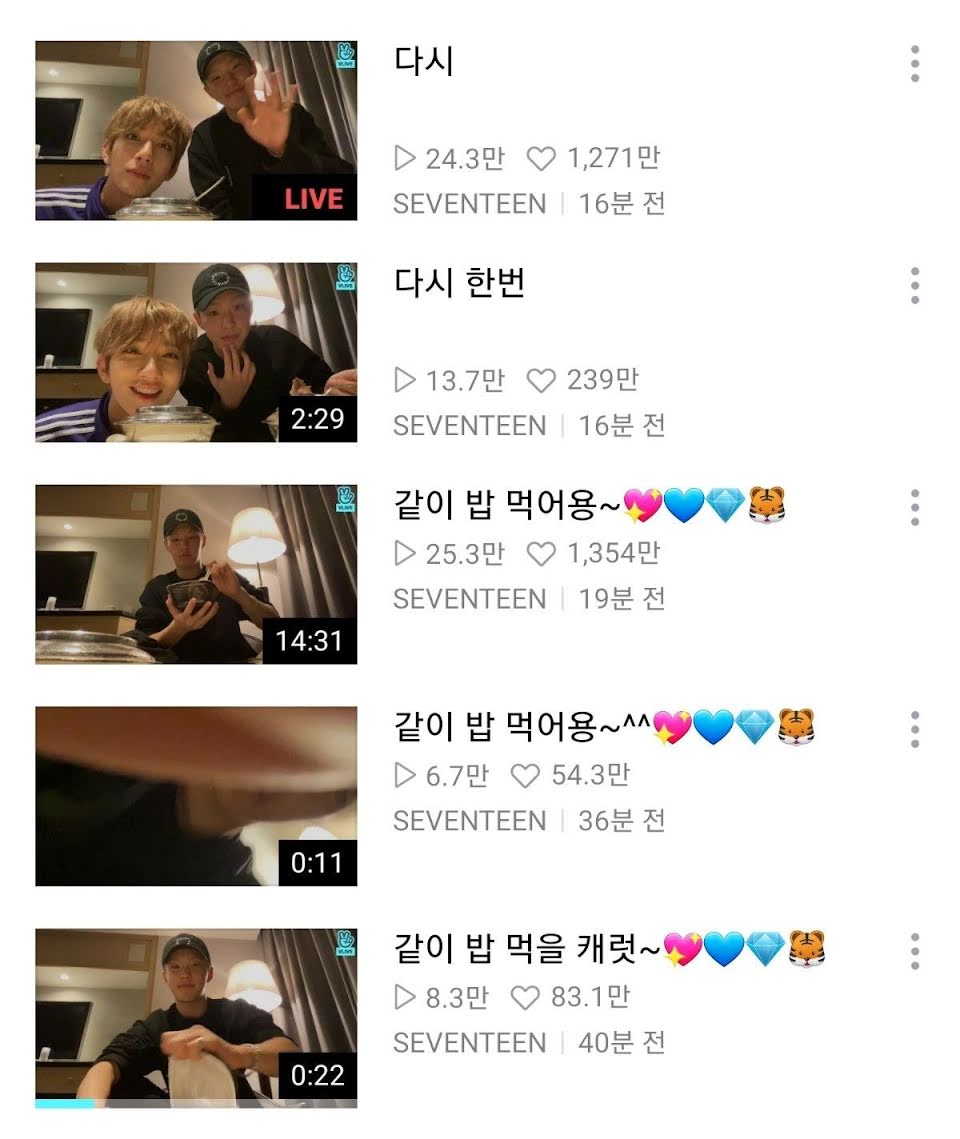Play the 0:11 video 같이 밥 먹어용~^^
This screenshot has width=960, height=1139.
click(x=196, y=797)
